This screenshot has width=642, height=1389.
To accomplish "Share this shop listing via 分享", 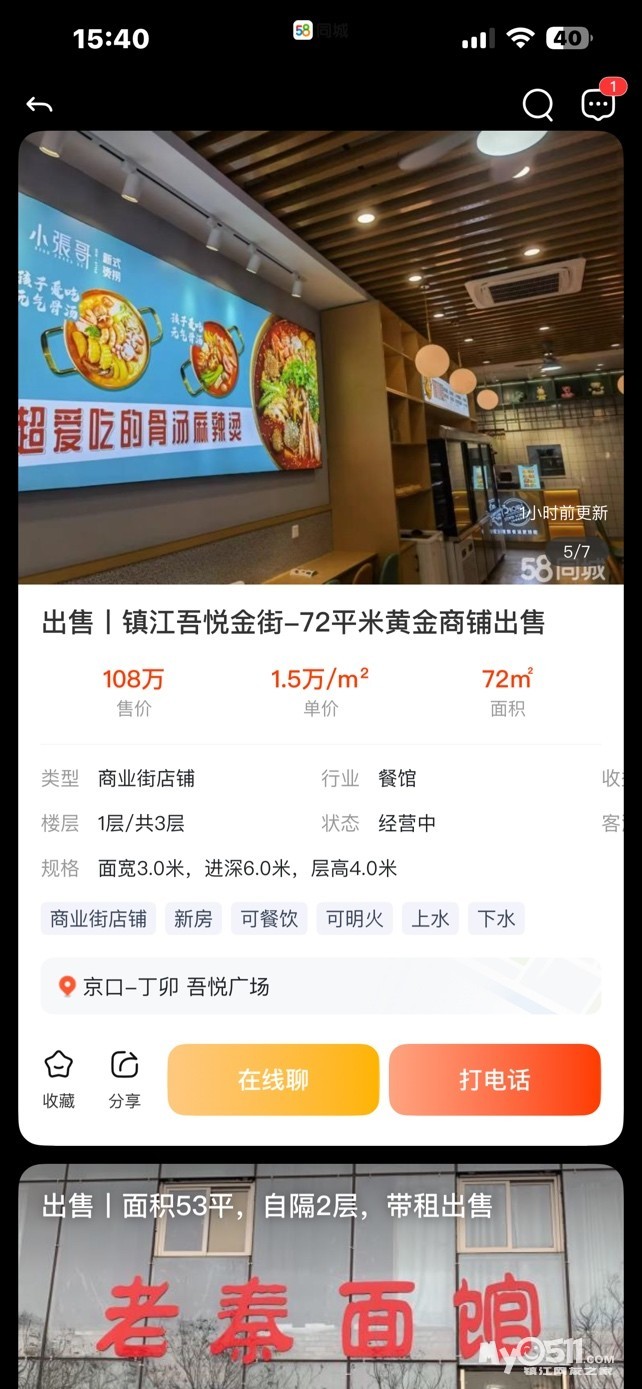I will (125, 1079).
